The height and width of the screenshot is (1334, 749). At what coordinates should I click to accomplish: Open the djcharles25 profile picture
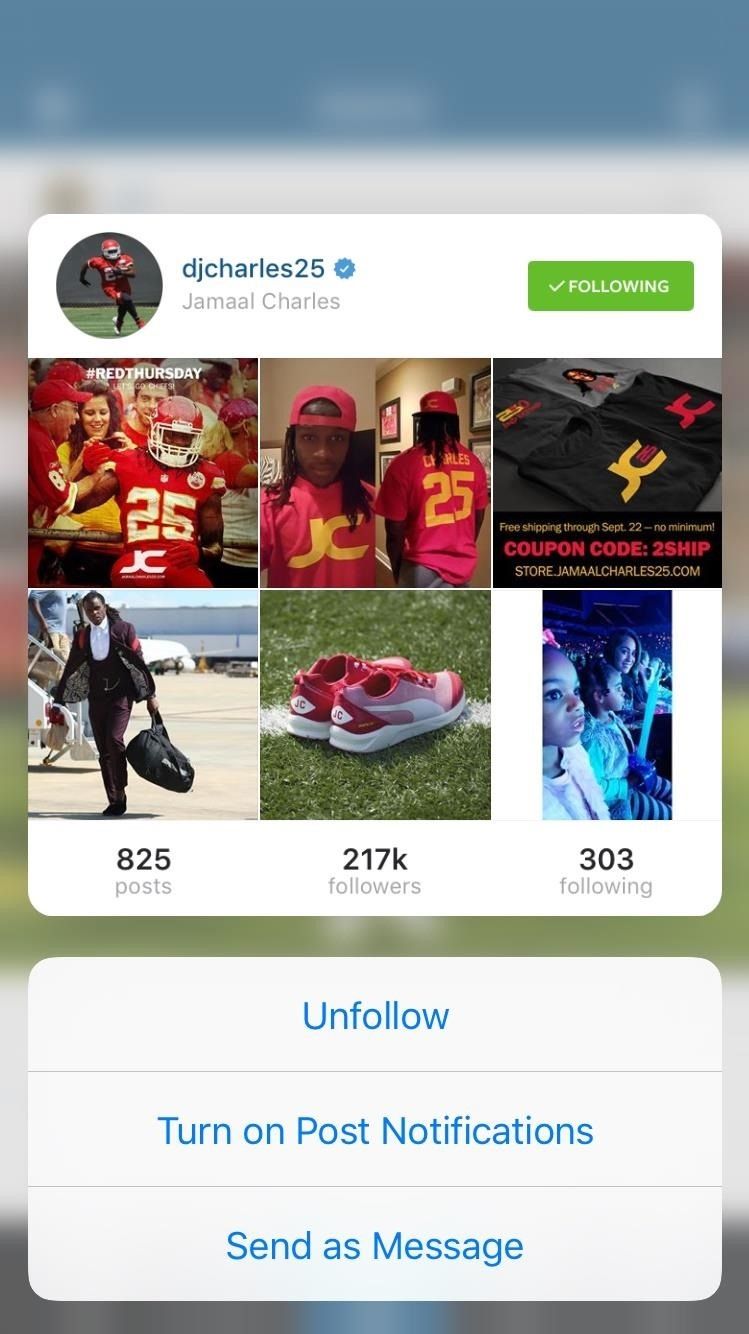(x=109, y=285)
